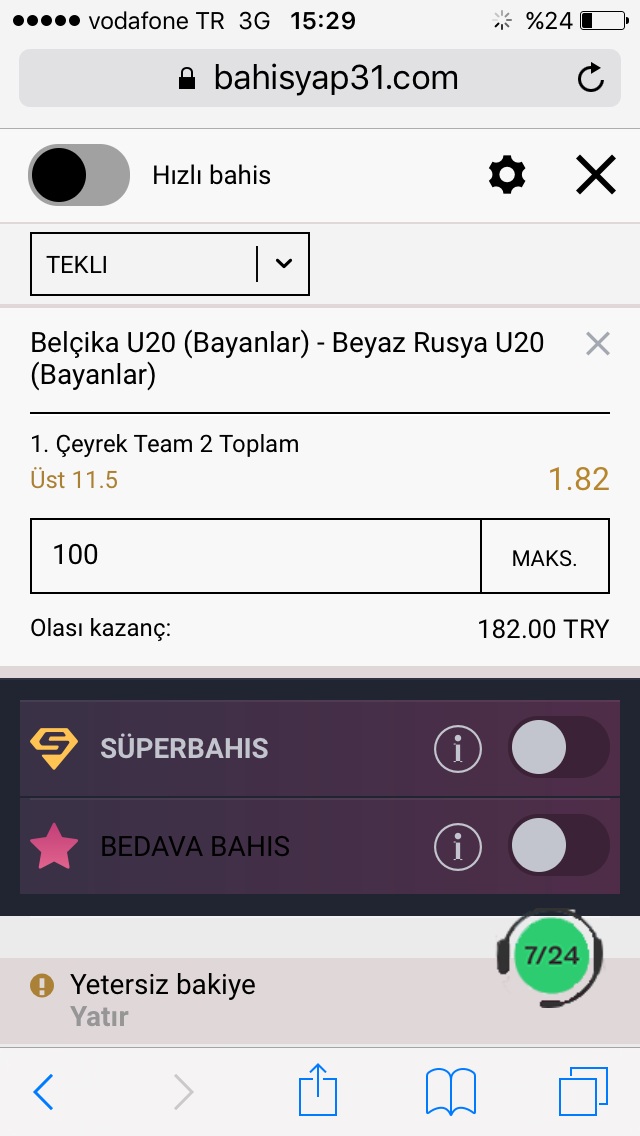Viewport: 640px width, 1136px height.
Task: Open the 7/24 live support chat
Action: 551,956
